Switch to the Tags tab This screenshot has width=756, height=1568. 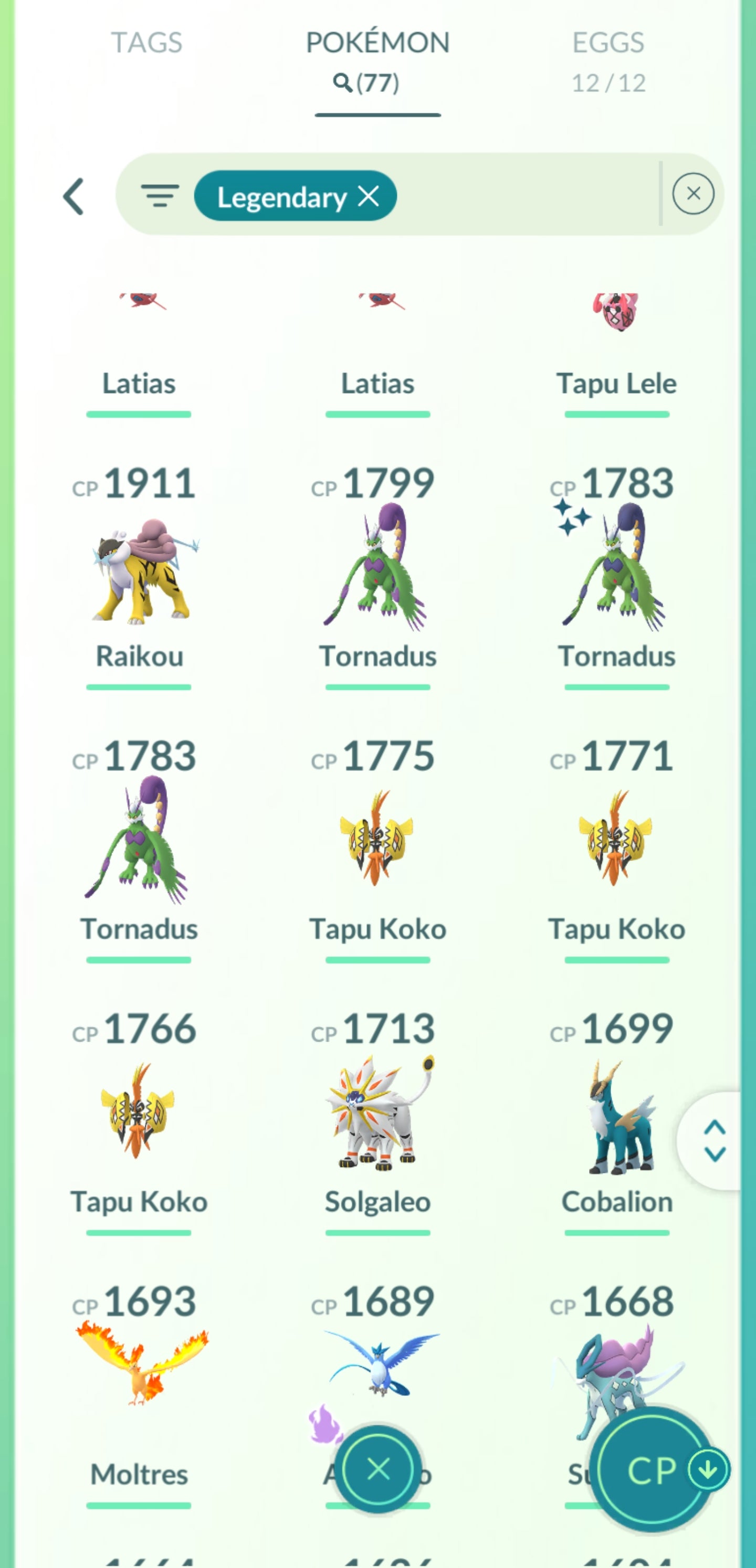[x=146, y=43]
